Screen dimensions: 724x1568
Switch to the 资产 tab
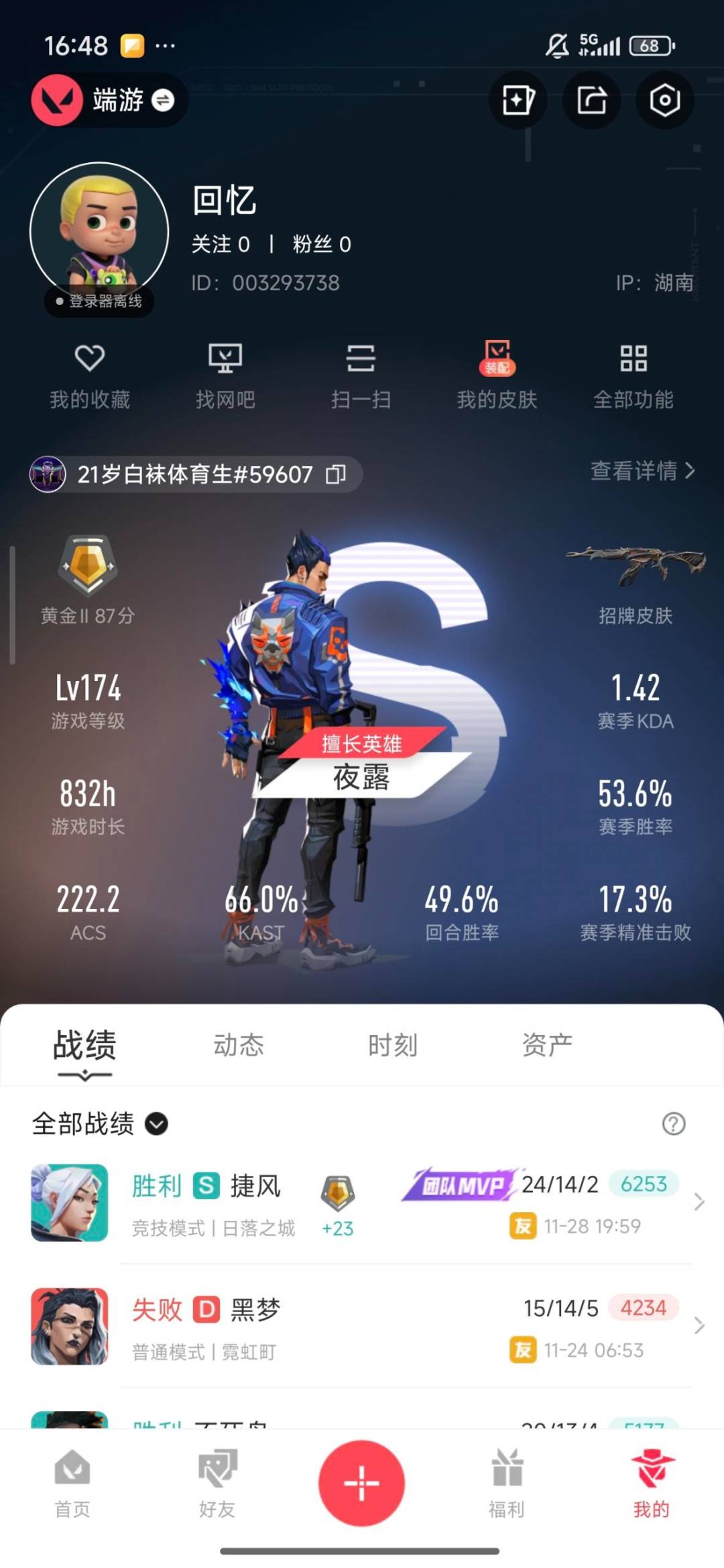[546, 1044]
